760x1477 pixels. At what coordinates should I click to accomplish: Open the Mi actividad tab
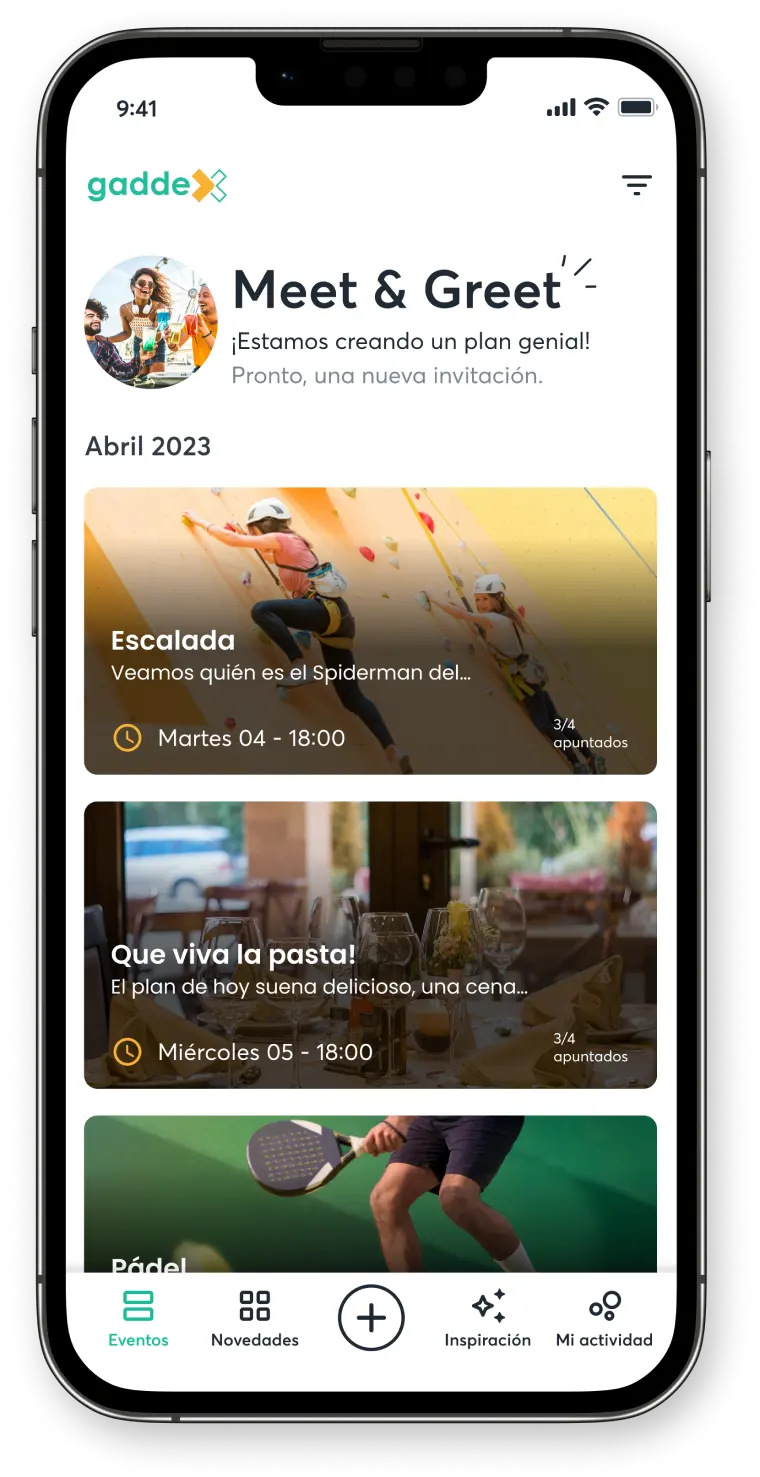604,1319
